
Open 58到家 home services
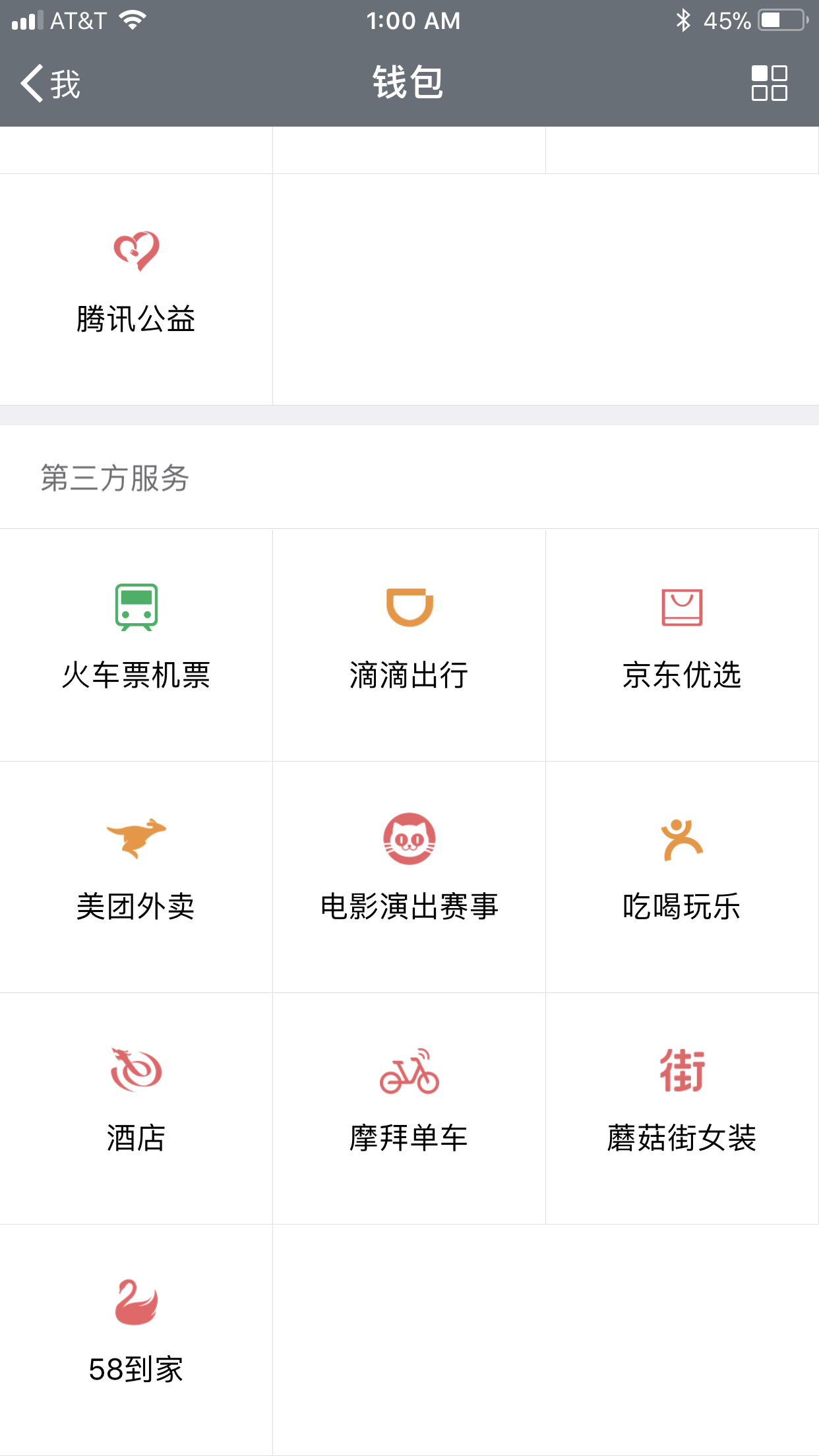coord(136,1340)
